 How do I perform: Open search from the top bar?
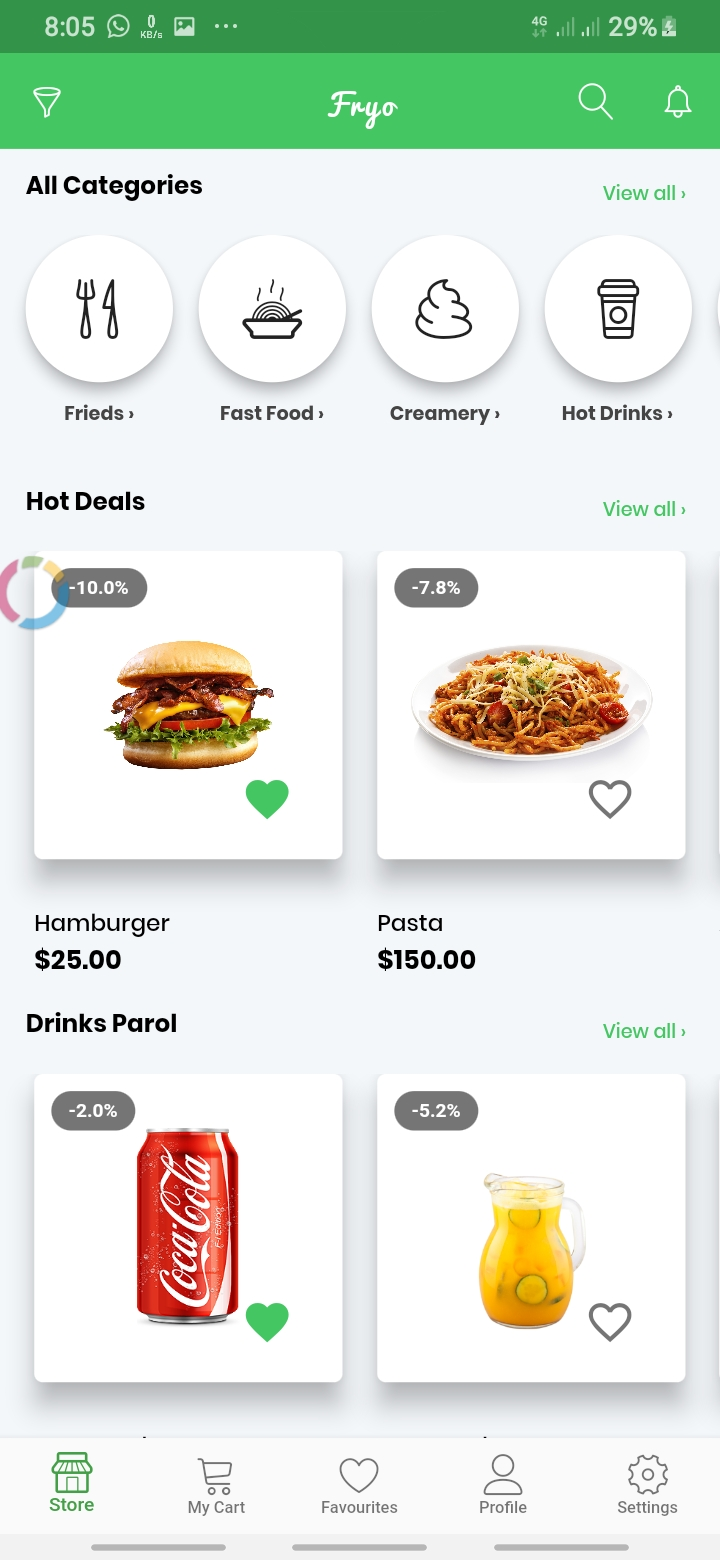[595, 102]
